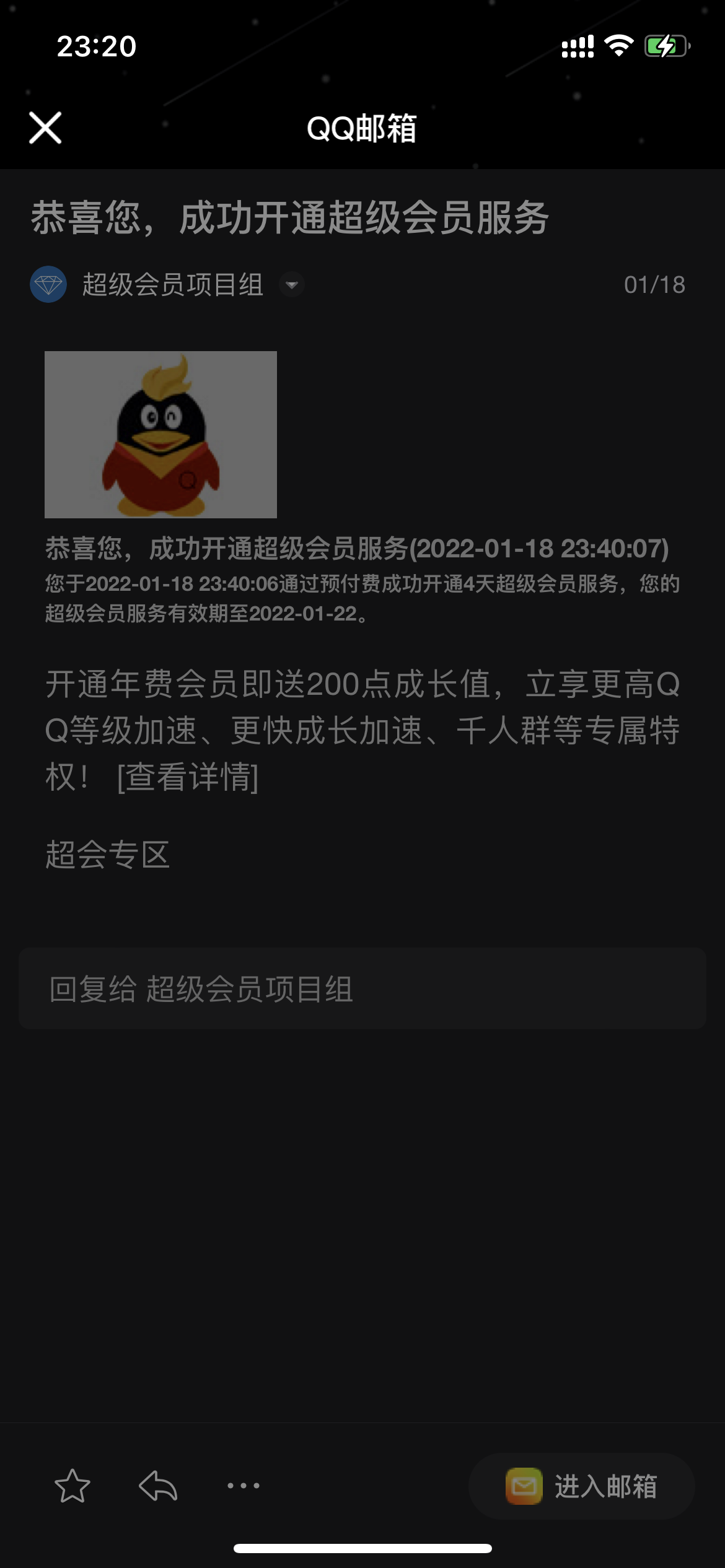
Task: Tap the 进入邮箱 button
Action: 581,1486
